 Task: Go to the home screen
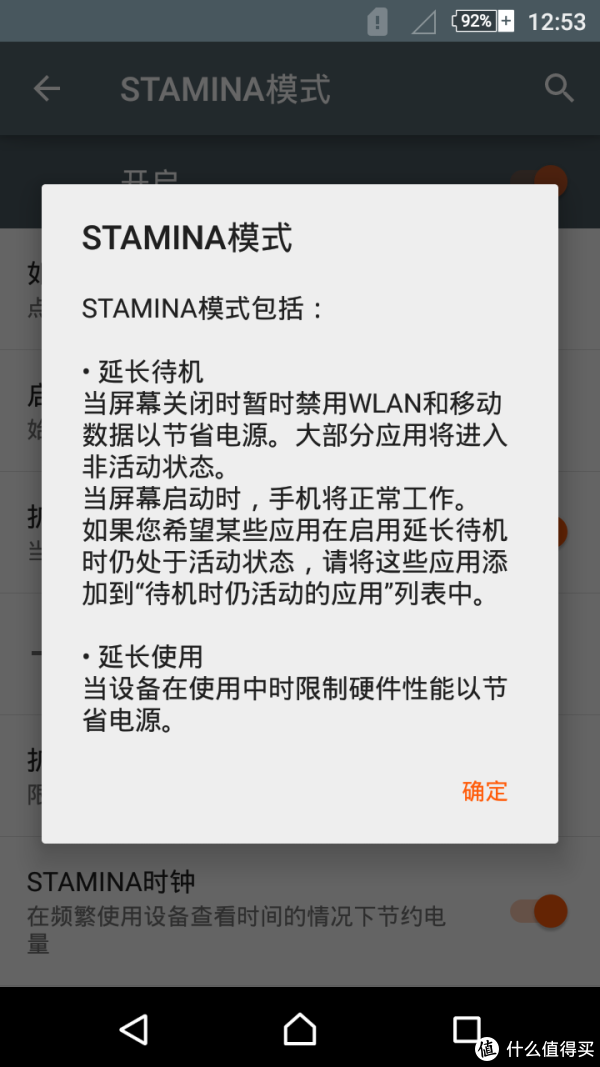pos(300,1028)
